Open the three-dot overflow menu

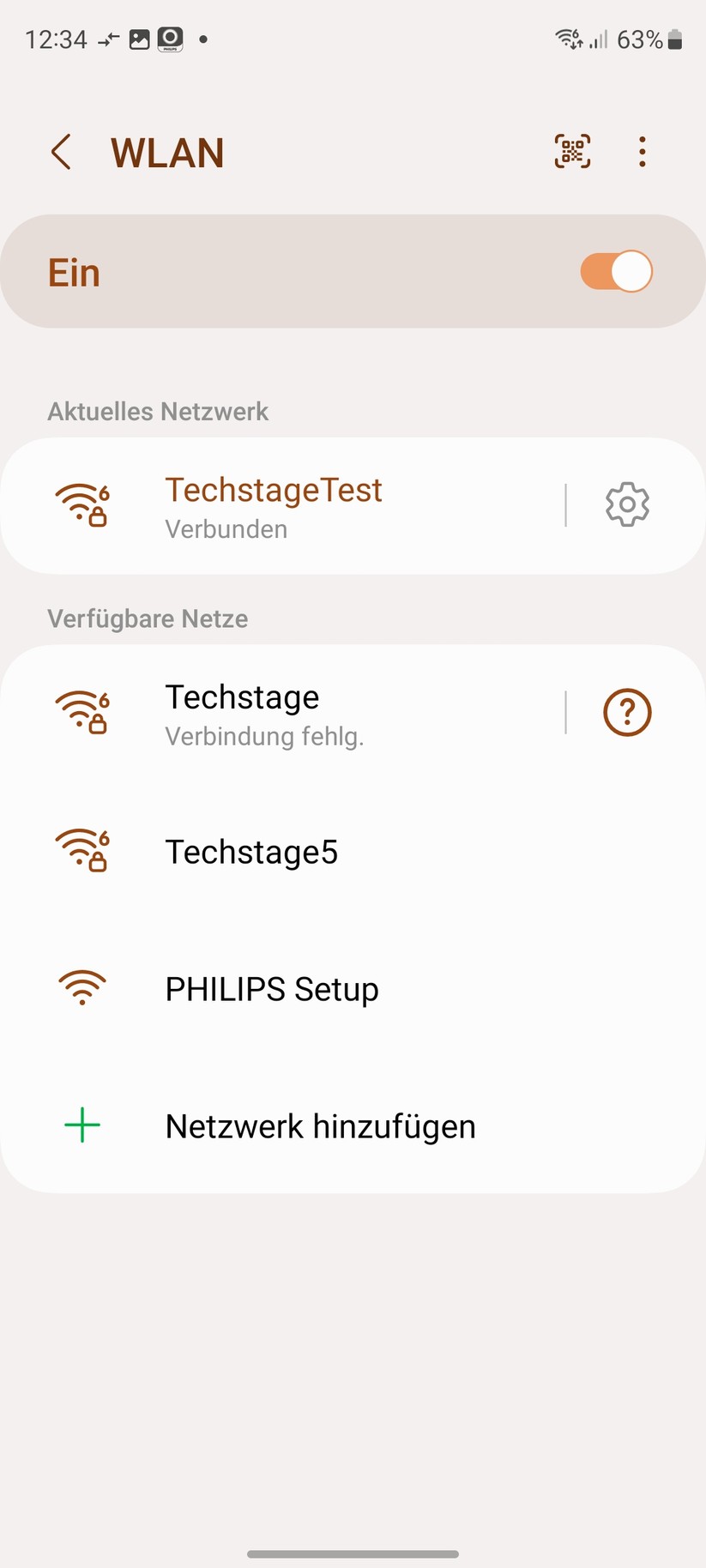click(642, 151)
